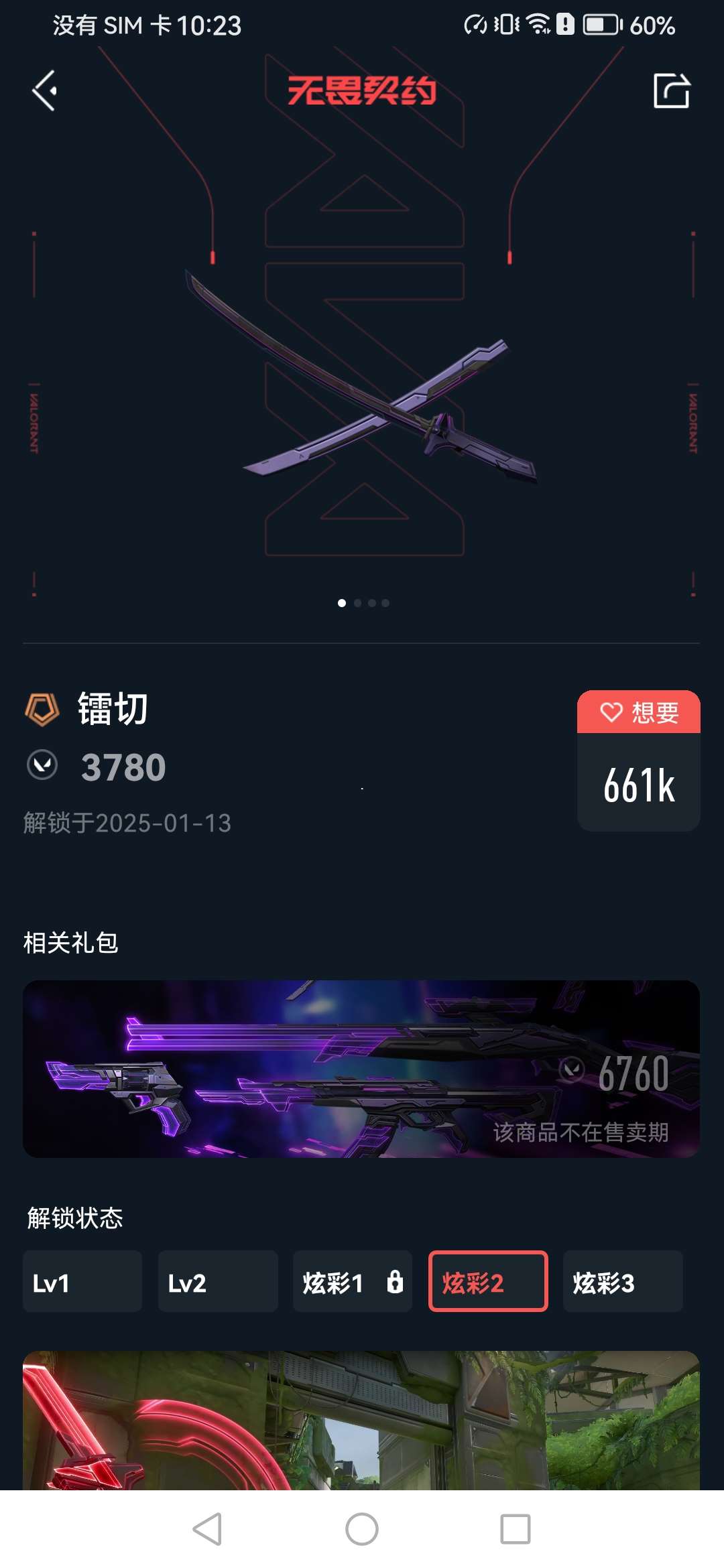Select the Lv1 unlock level
This screenshot has height=1568, width=724.
tap(82, 1281)
